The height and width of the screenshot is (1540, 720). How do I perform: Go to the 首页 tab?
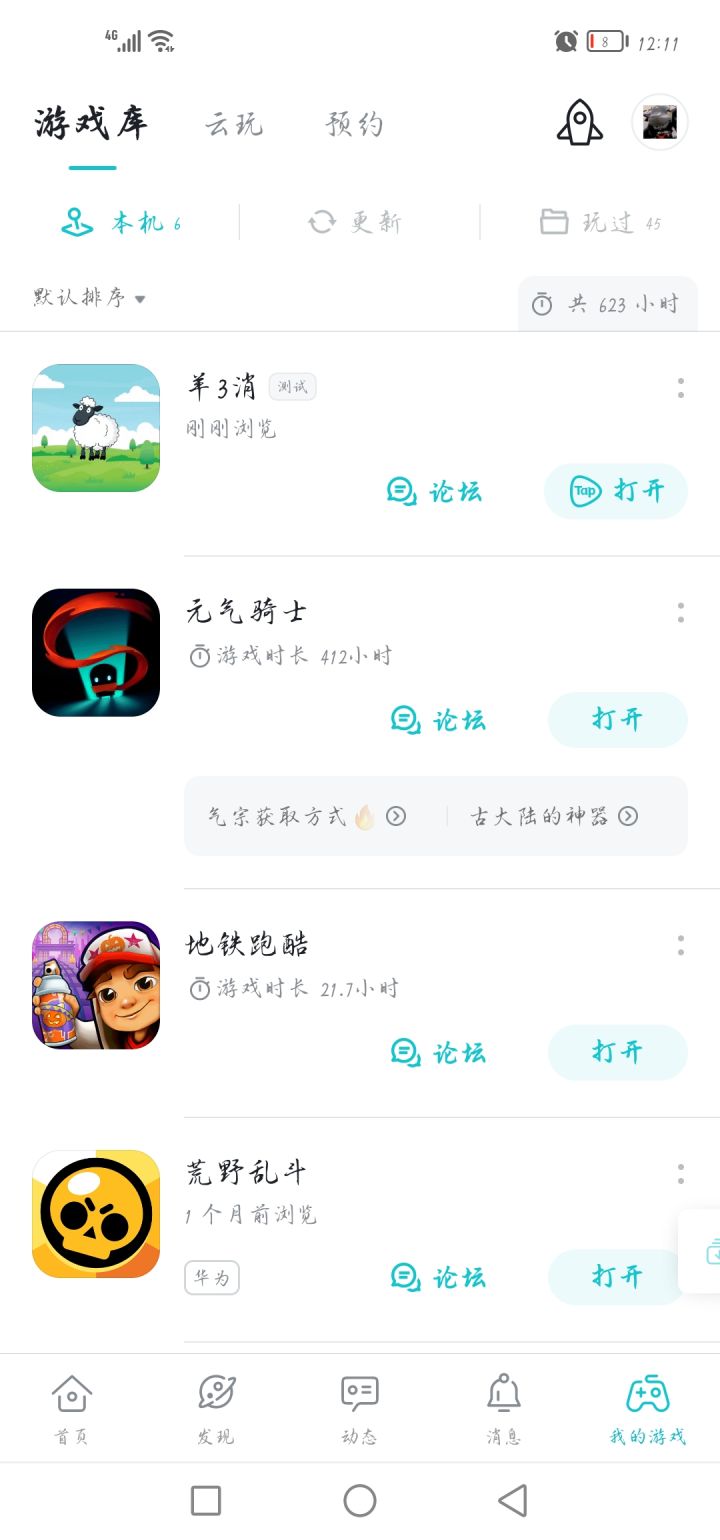(x=71, y=1408)
